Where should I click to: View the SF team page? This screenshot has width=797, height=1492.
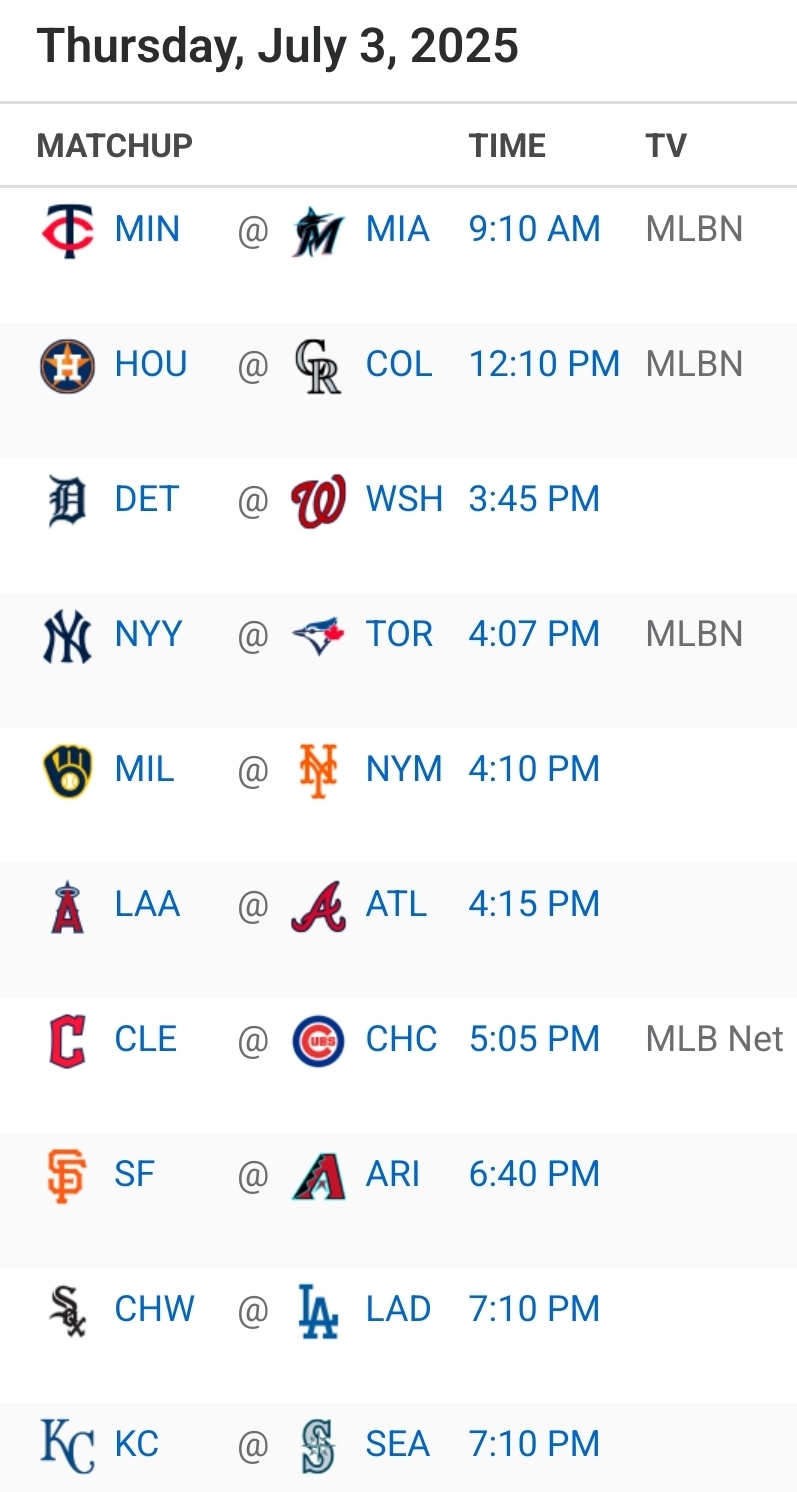pos(135,1174)
